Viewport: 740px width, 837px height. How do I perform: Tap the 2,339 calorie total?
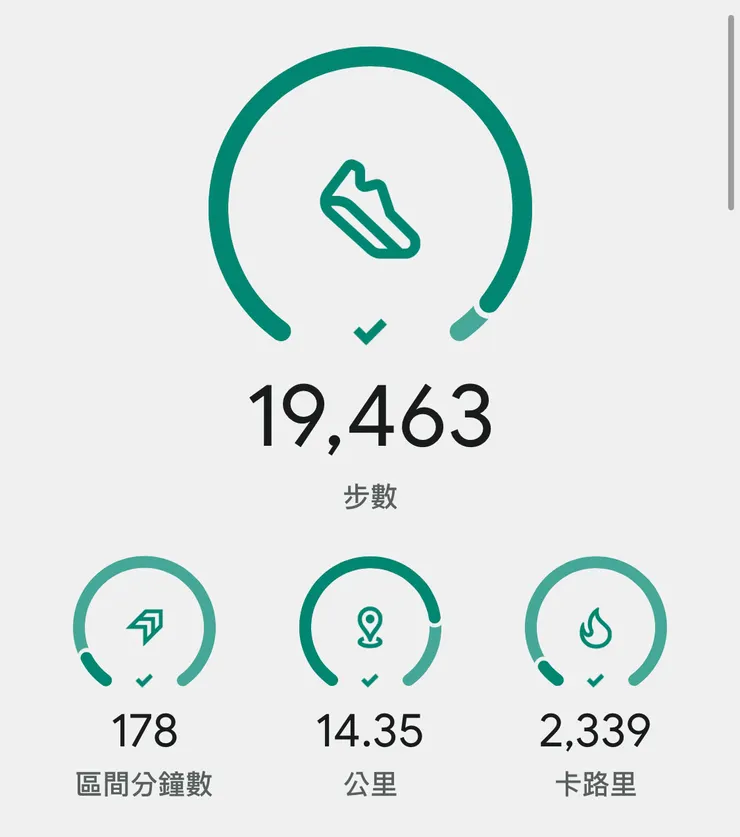coord(593,733)
